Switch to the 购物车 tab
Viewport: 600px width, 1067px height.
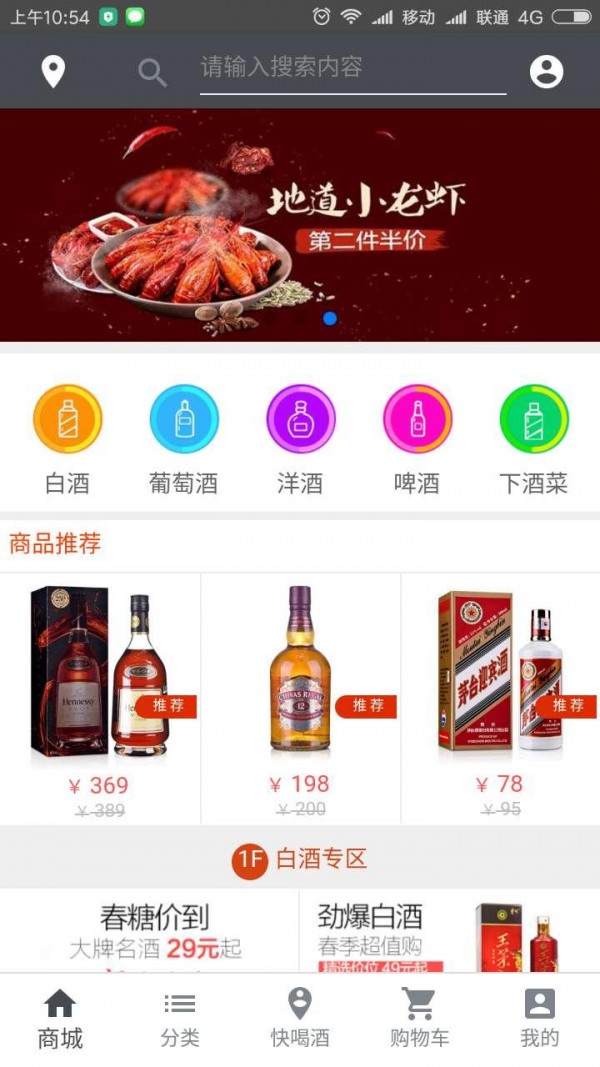pos(420,1019)
